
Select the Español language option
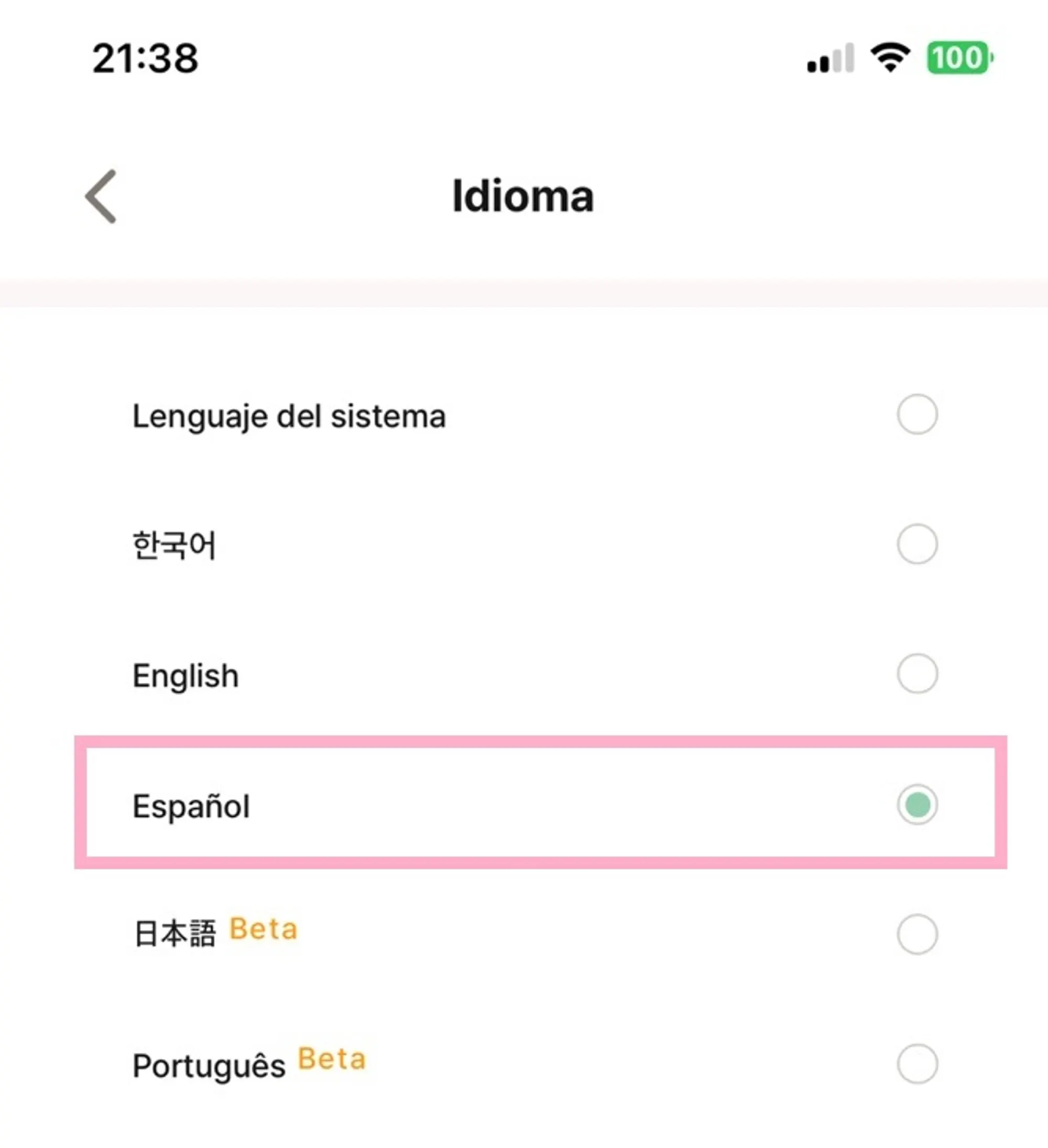point(916,804)
